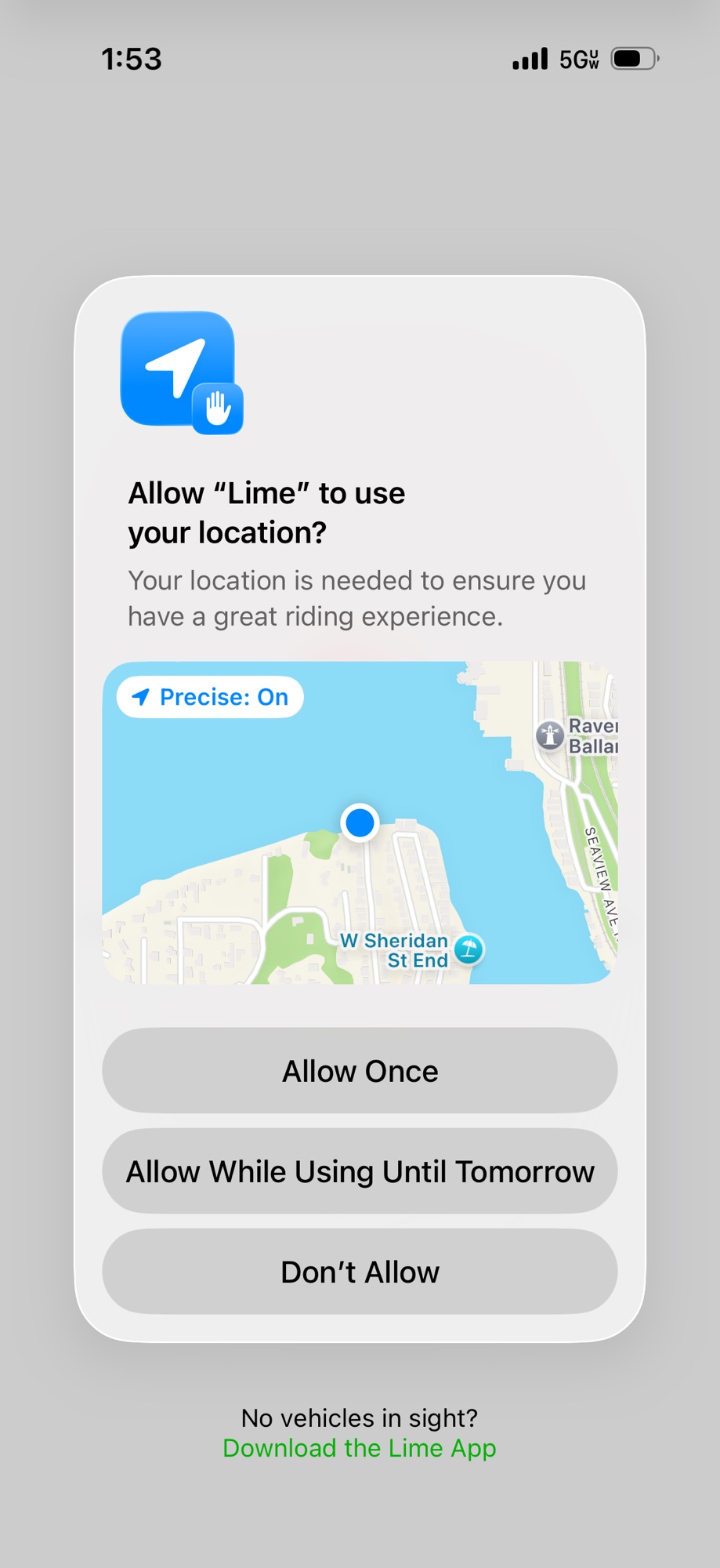Select Don't Allow

click(x=360, y=1272)
